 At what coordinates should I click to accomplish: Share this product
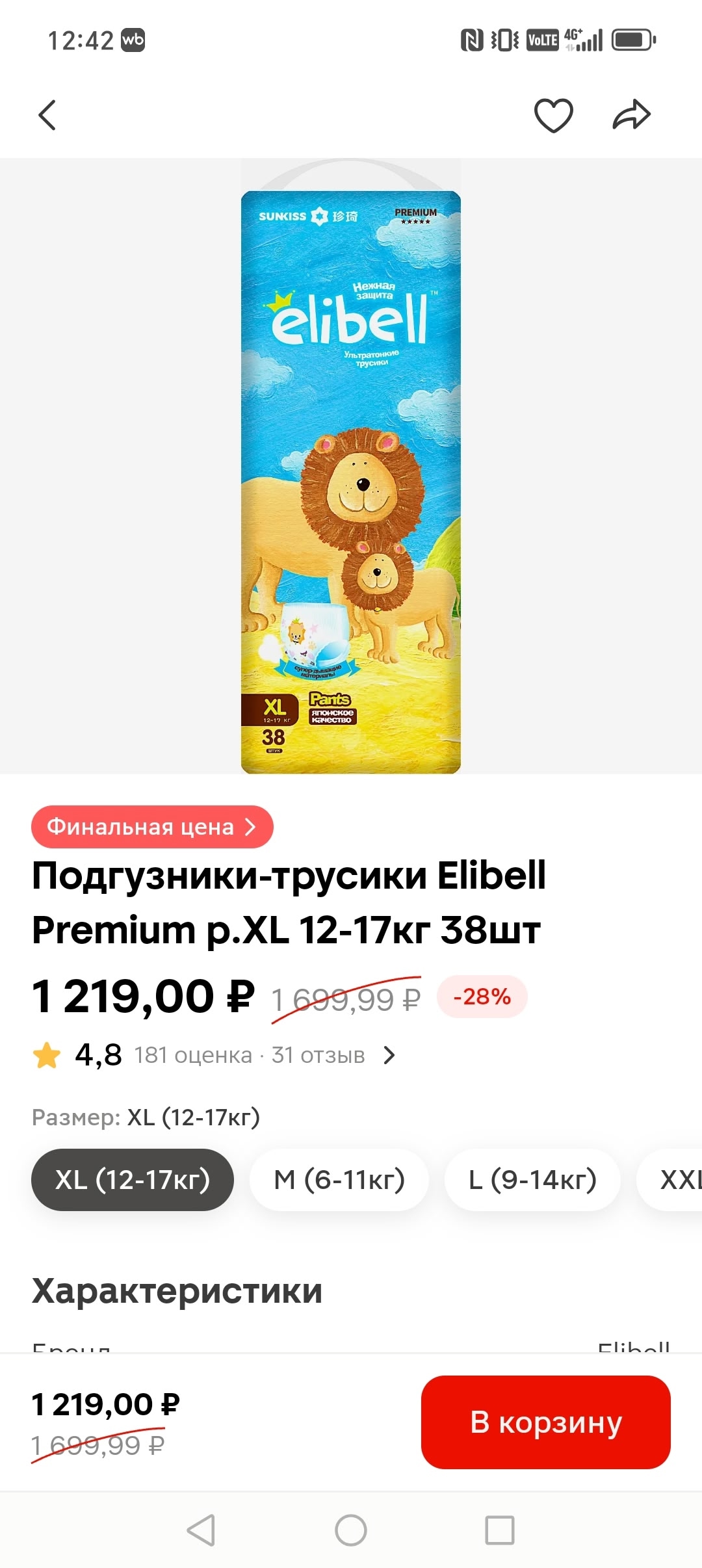coord(632,115)
